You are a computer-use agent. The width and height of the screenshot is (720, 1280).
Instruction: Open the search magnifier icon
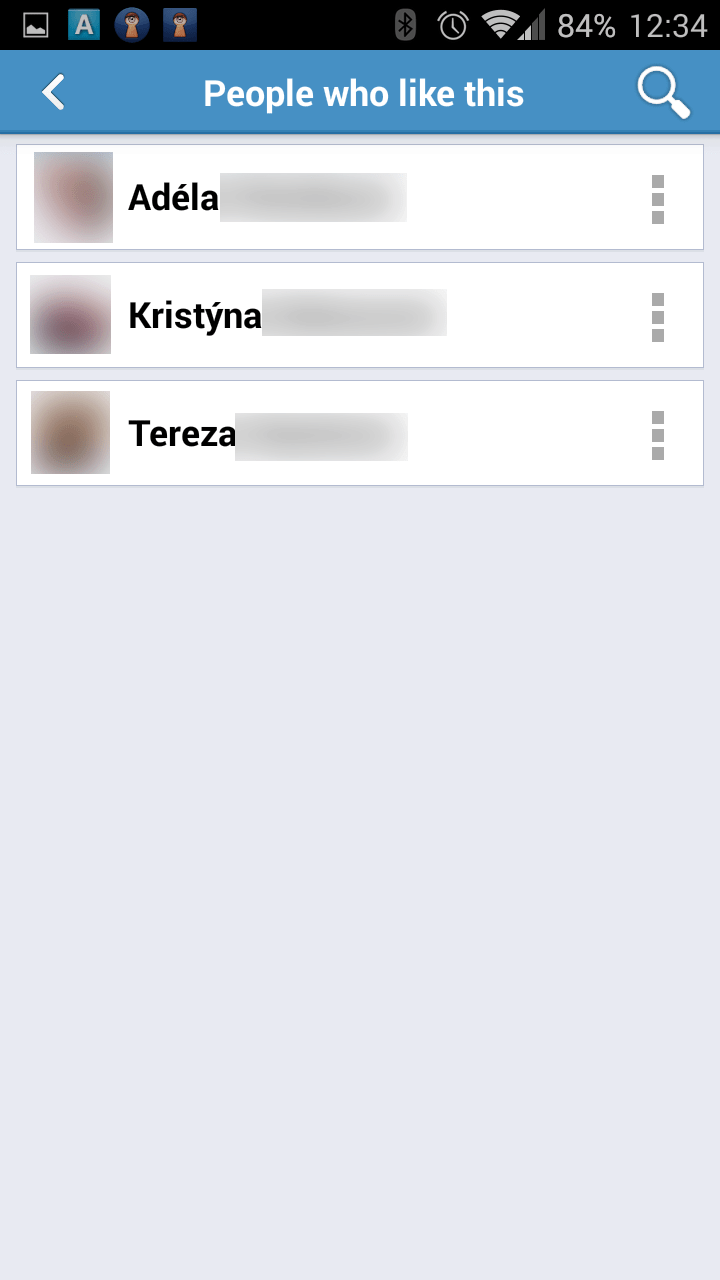point(664,93)
